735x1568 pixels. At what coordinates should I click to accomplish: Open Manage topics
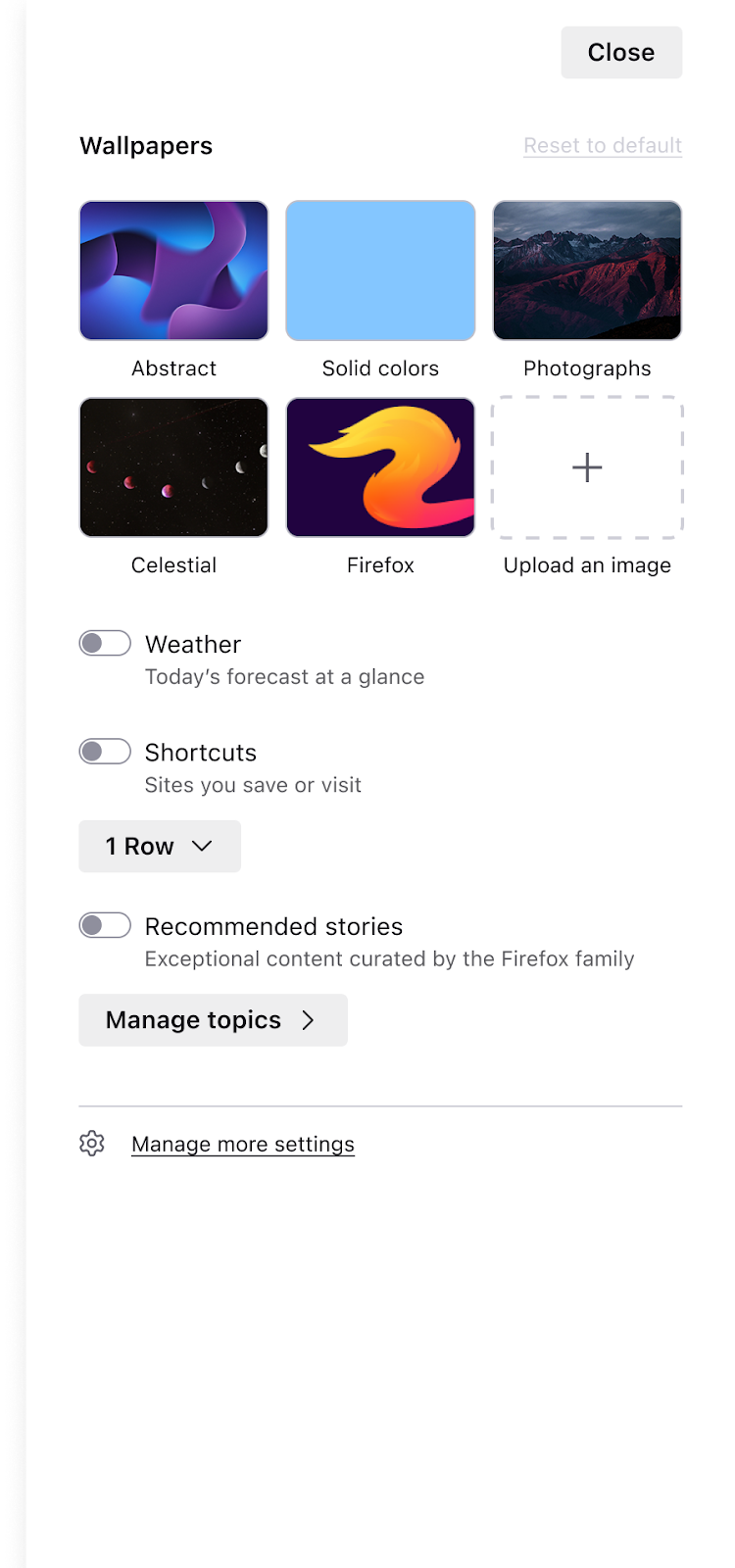coord(213,1020)
